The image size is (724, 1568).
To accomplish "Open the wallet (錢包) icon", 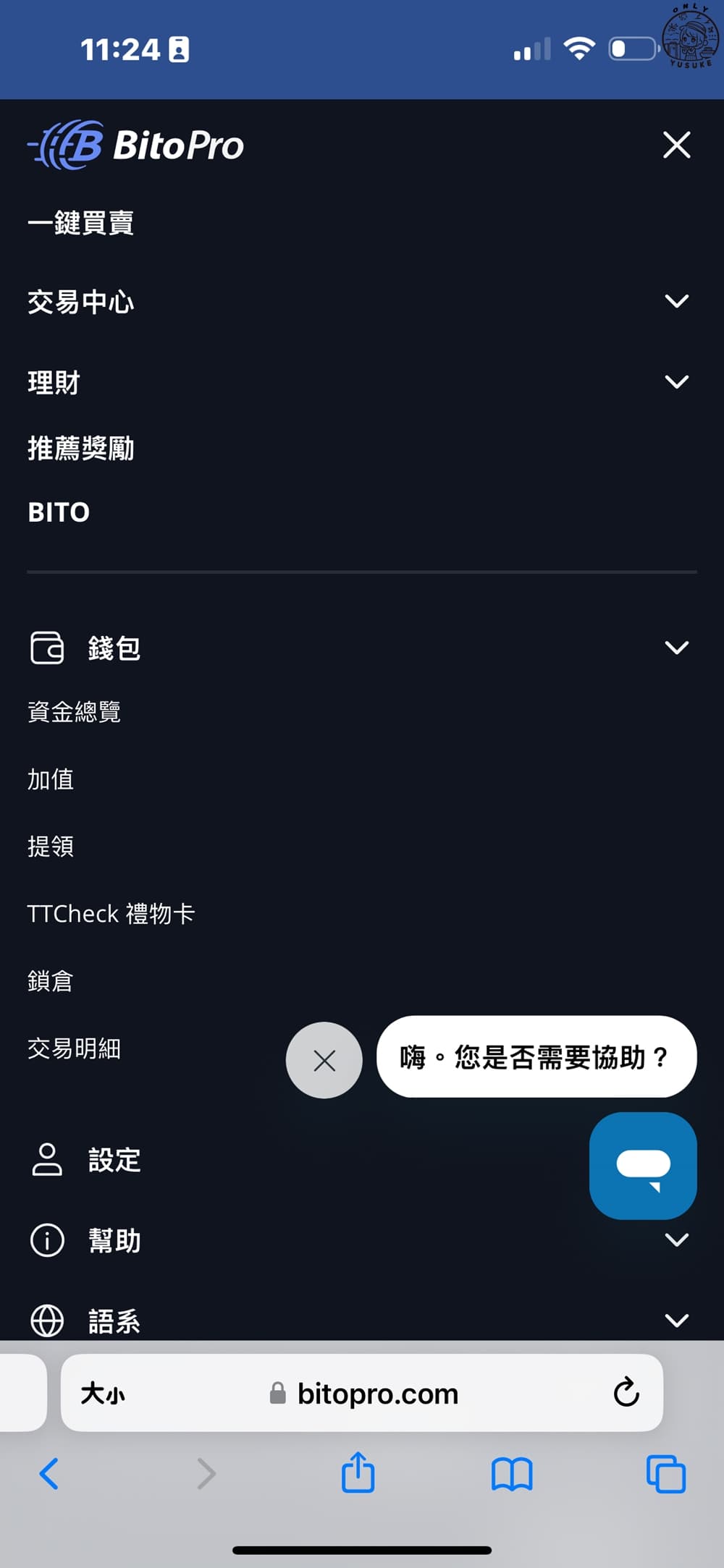I will coord(47,648).
